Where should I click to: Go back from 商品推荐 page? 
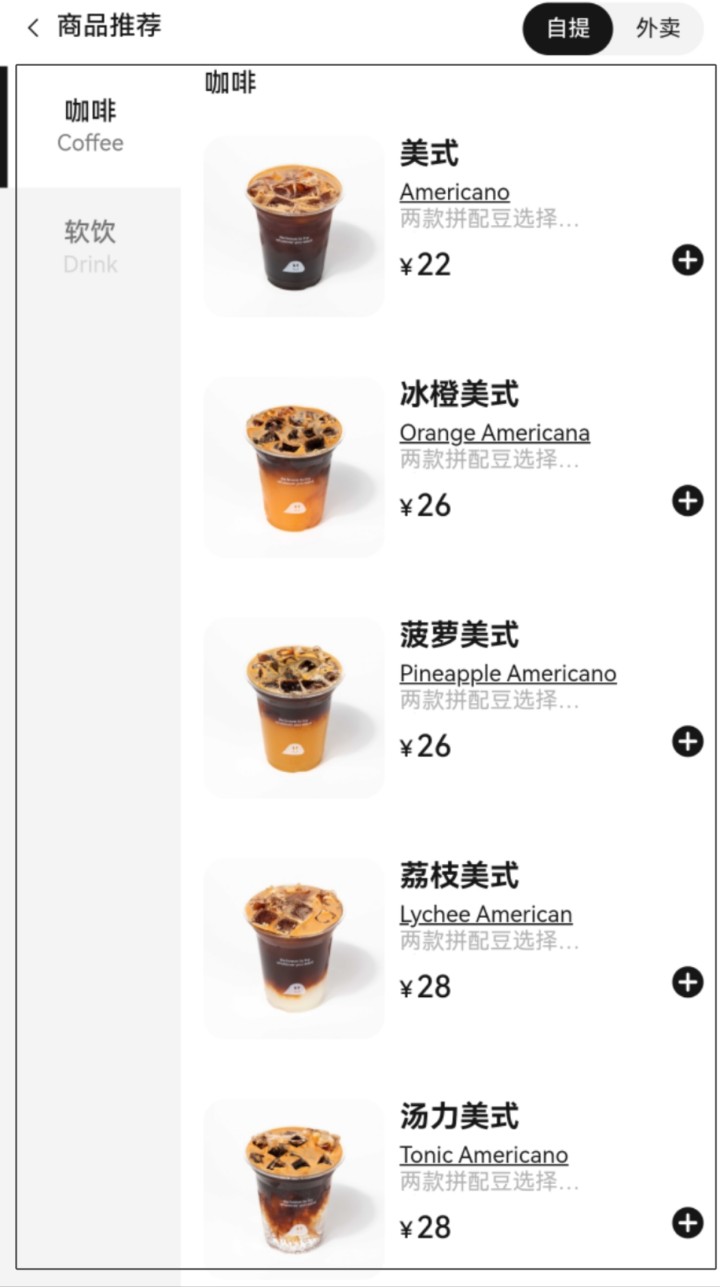click(x=34, y=28)
